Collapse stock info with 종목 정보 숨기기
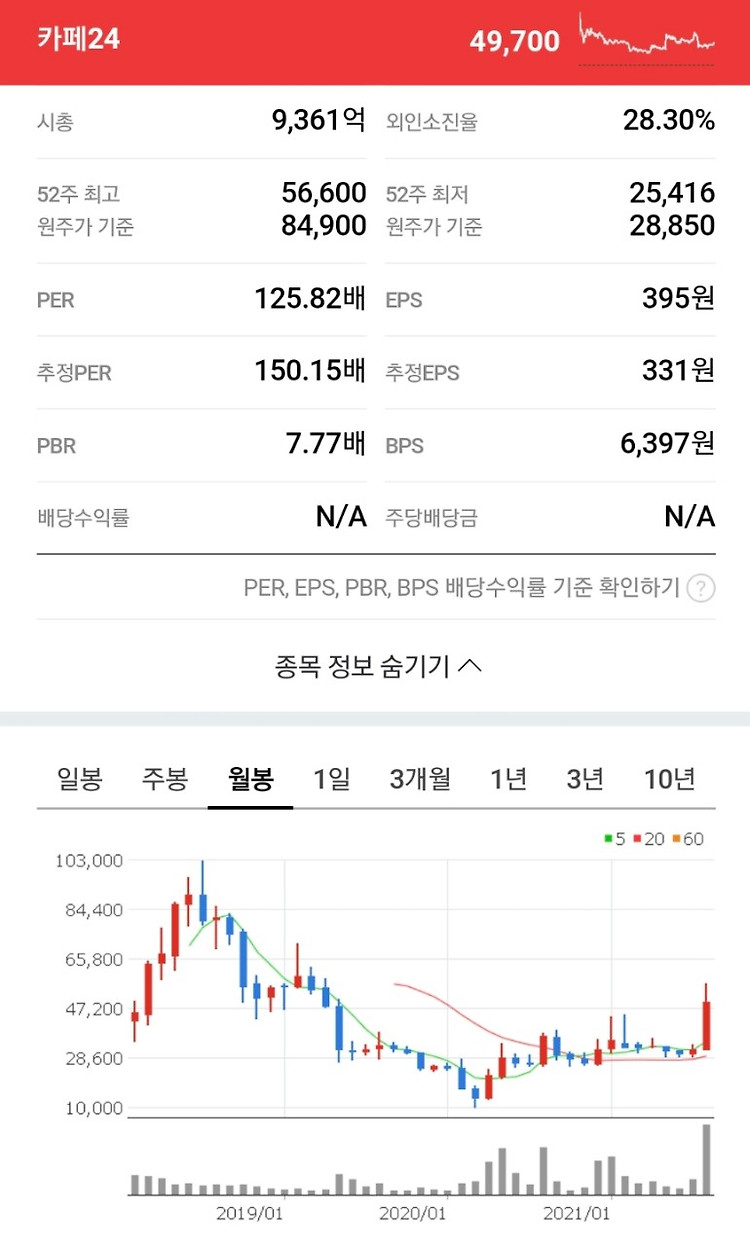750x1246 pixels. point(376,666)
